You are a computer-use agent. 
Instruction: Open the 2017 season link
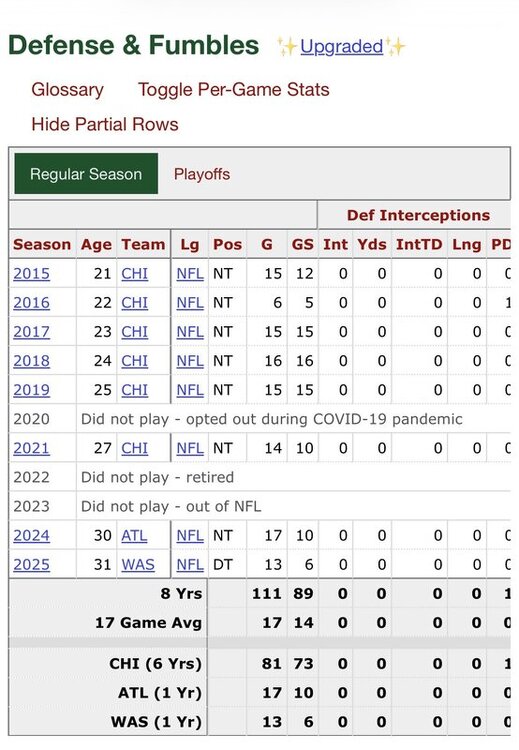32,332
